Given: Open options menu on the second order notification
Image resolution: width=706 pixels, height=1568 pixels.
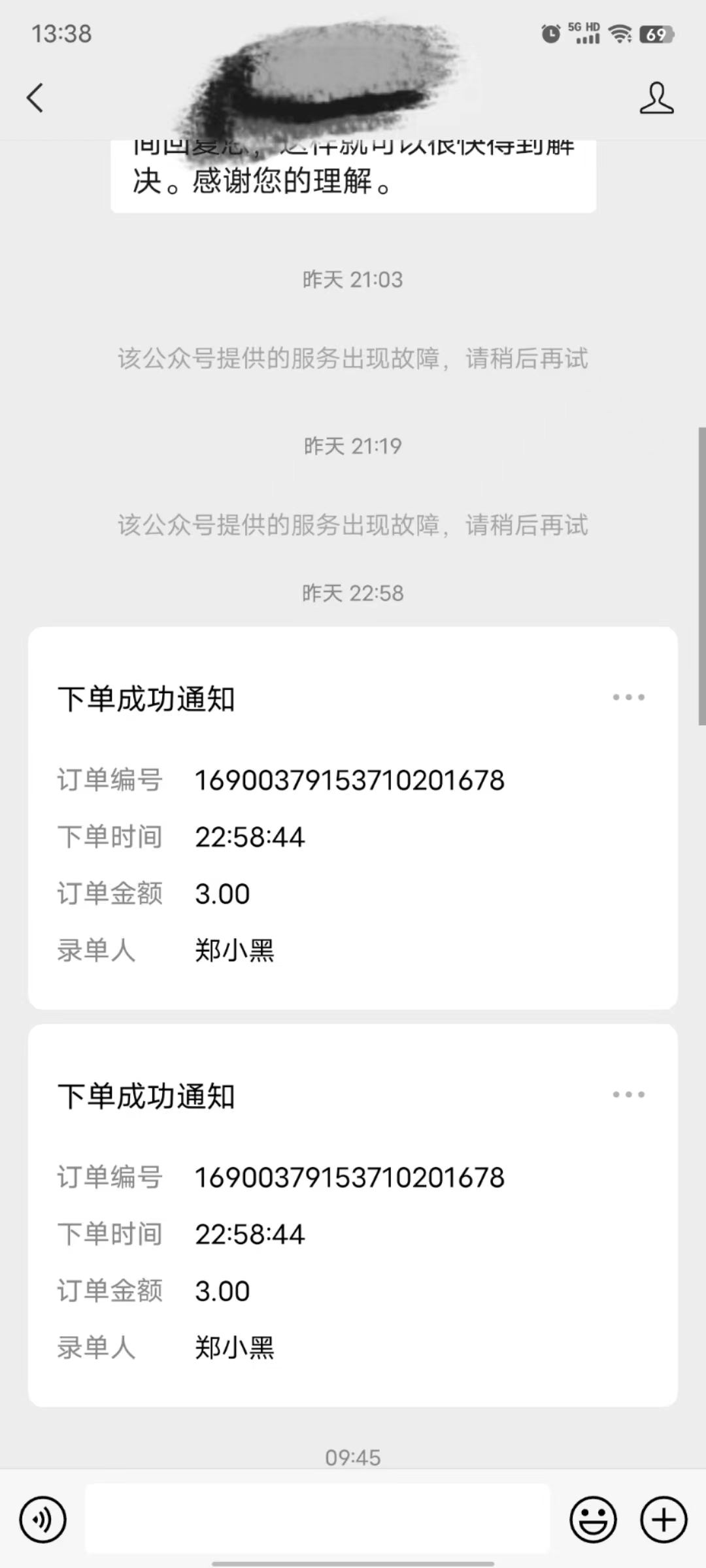Looking at the screenshot, I should 626,1094.
